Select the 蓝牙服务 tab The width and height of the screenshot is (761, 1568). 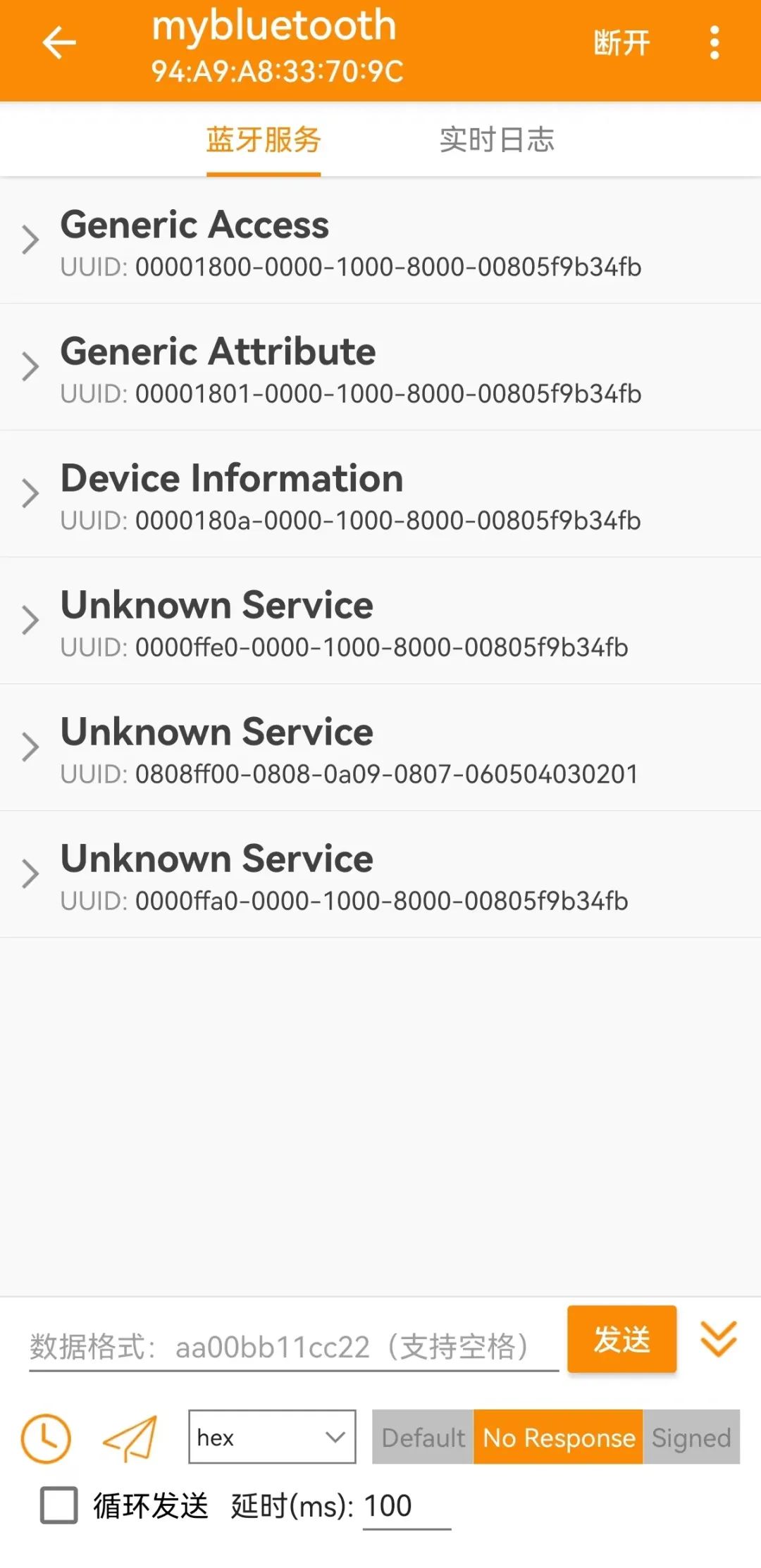(x=264, y=140)
